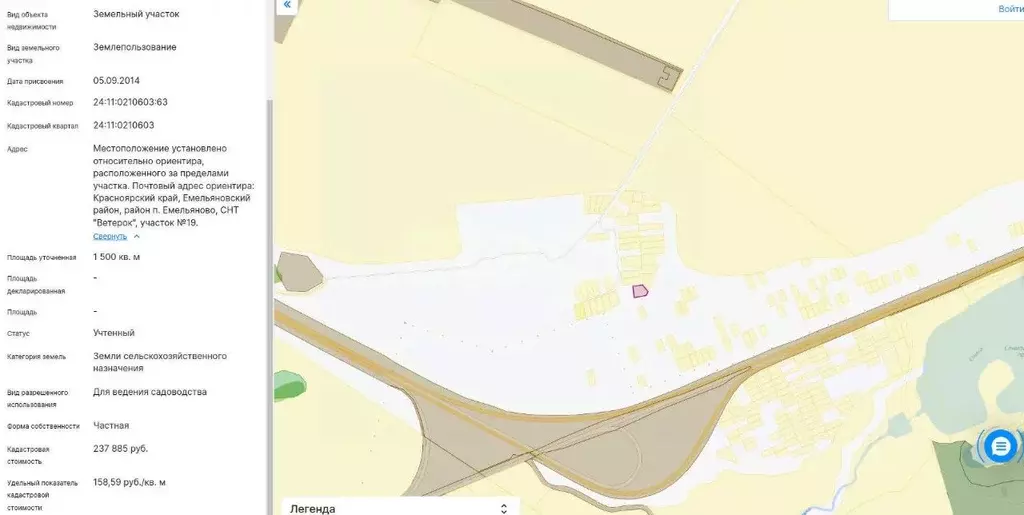The image size is (1024, 515).
Task: Collapse the side panel with double arrow
Action: pos(288,5)
